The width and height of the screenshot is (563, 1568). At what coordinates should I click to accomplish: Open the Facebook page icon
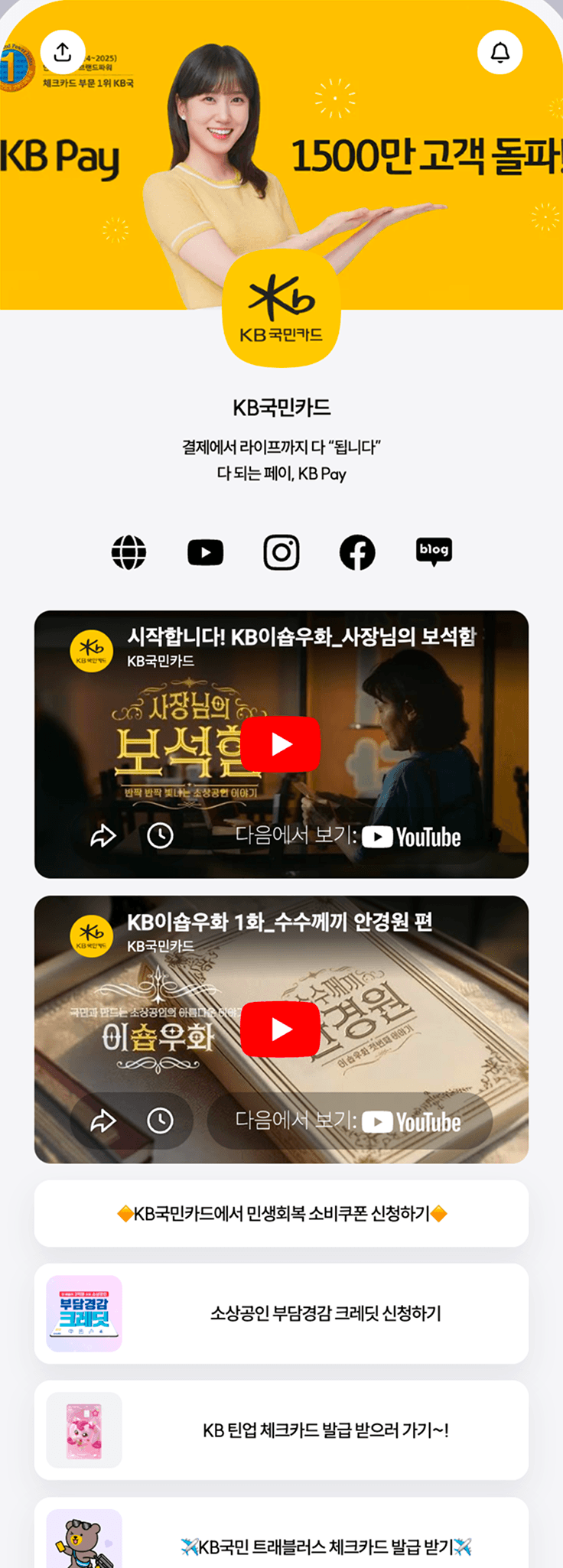[357, 552]
